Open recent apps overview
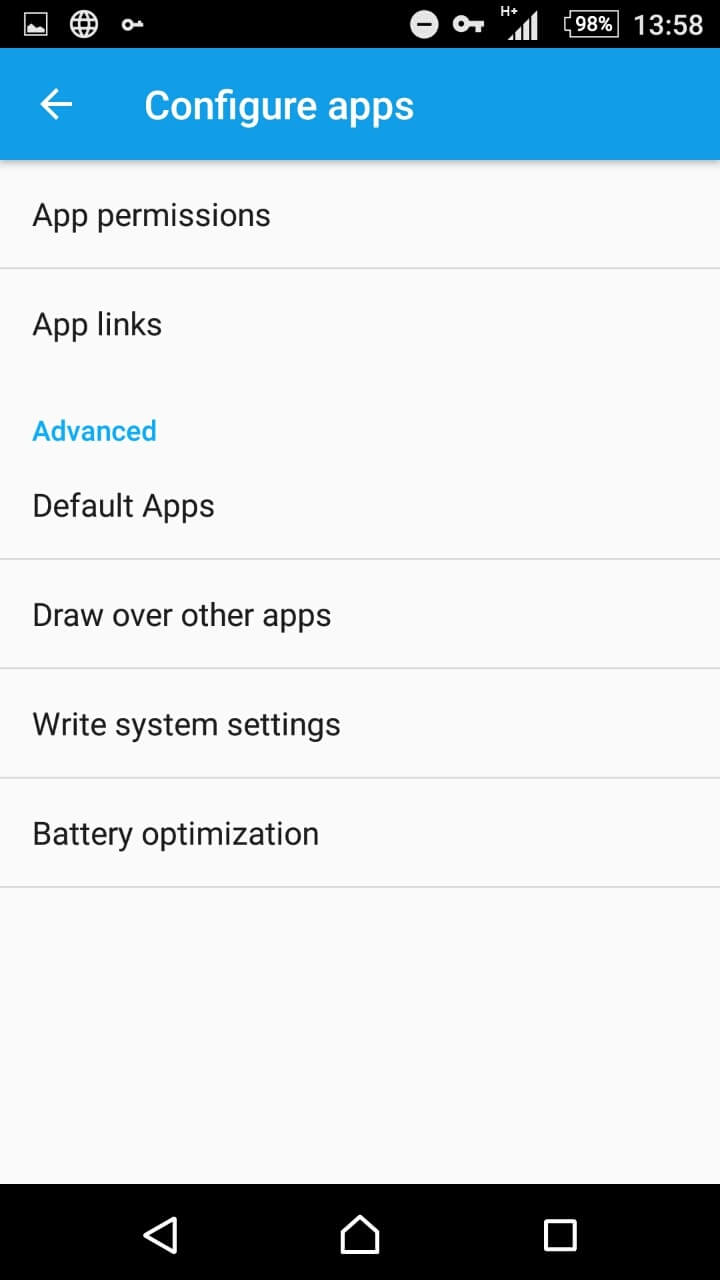 pyautogui.click(x=560, y=1234)
